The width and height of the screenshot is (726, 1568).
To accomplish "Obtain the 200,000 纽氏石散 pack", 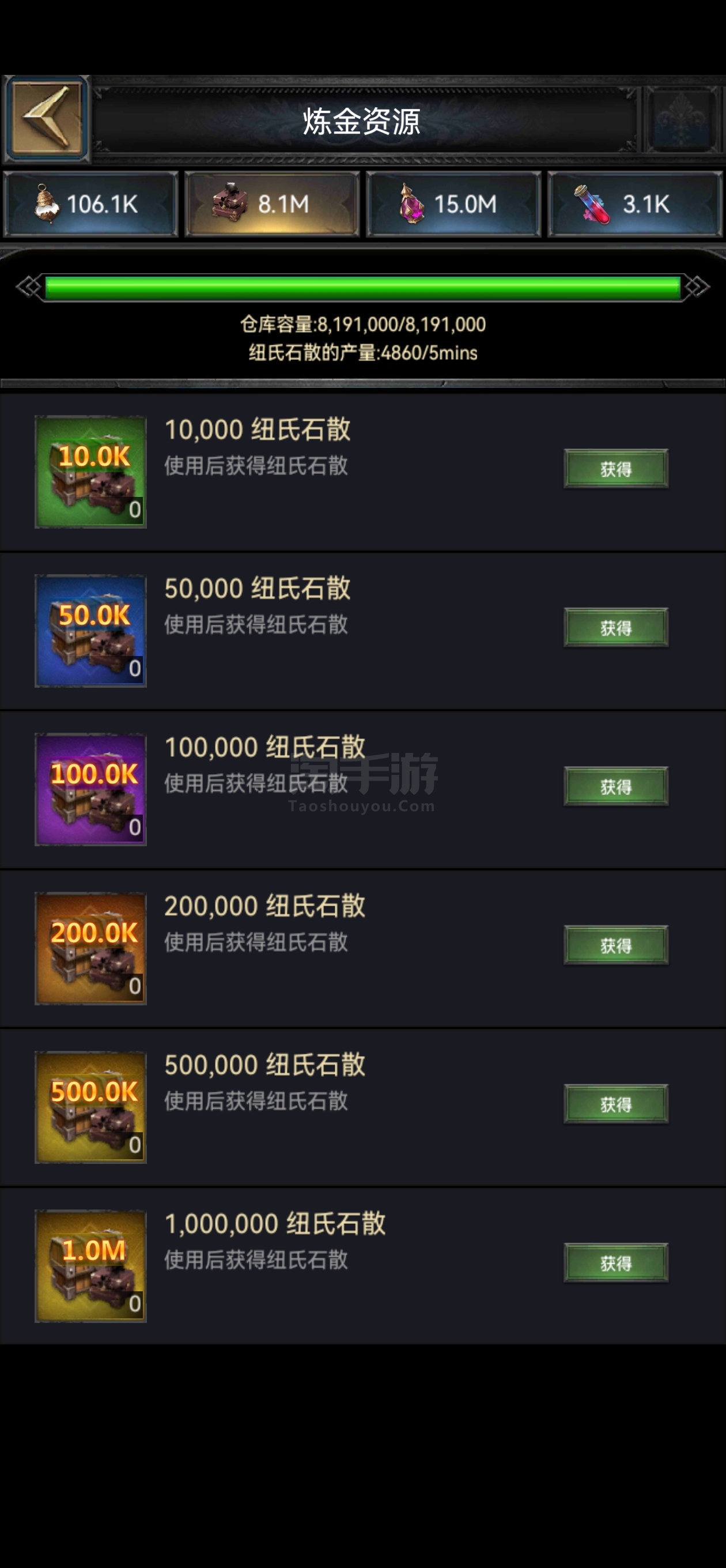I will tap(616, 945).
